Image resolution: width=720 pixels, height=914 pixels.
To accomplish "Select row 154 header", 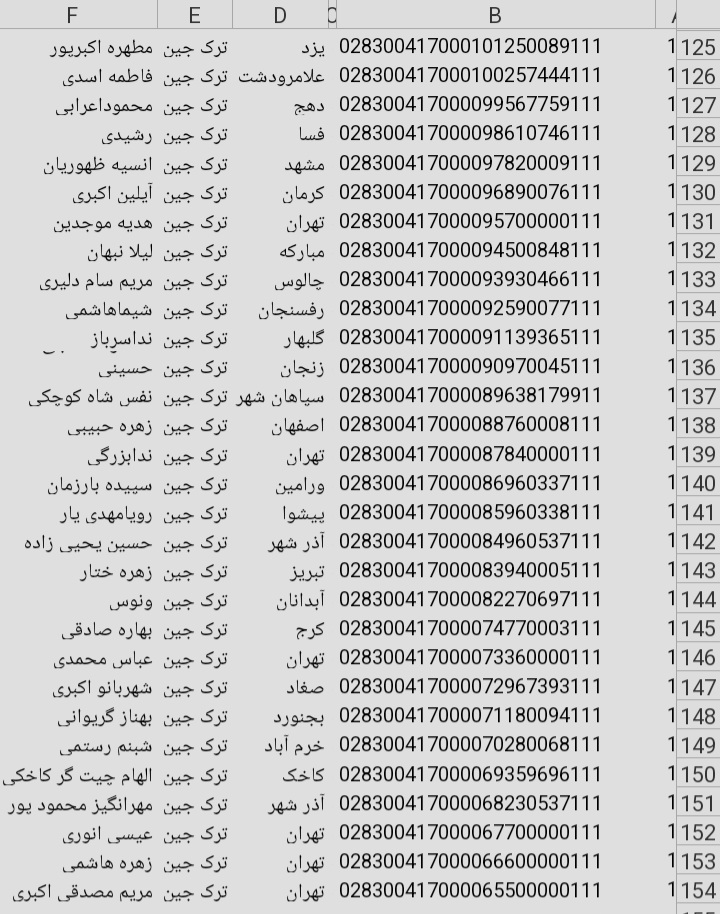I will (698, 891).
